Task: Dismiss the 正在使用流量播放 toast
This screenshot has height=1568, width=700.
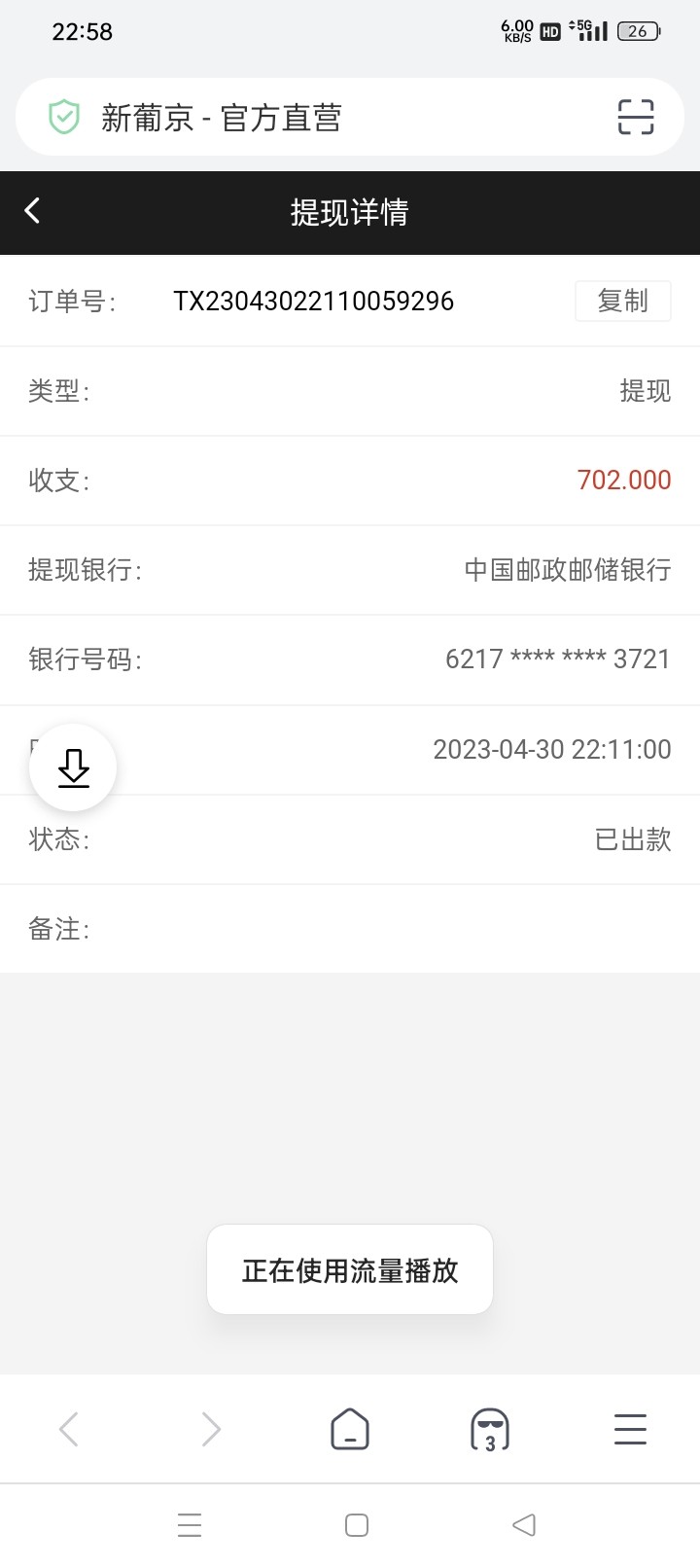Action: click(350, 1269)
